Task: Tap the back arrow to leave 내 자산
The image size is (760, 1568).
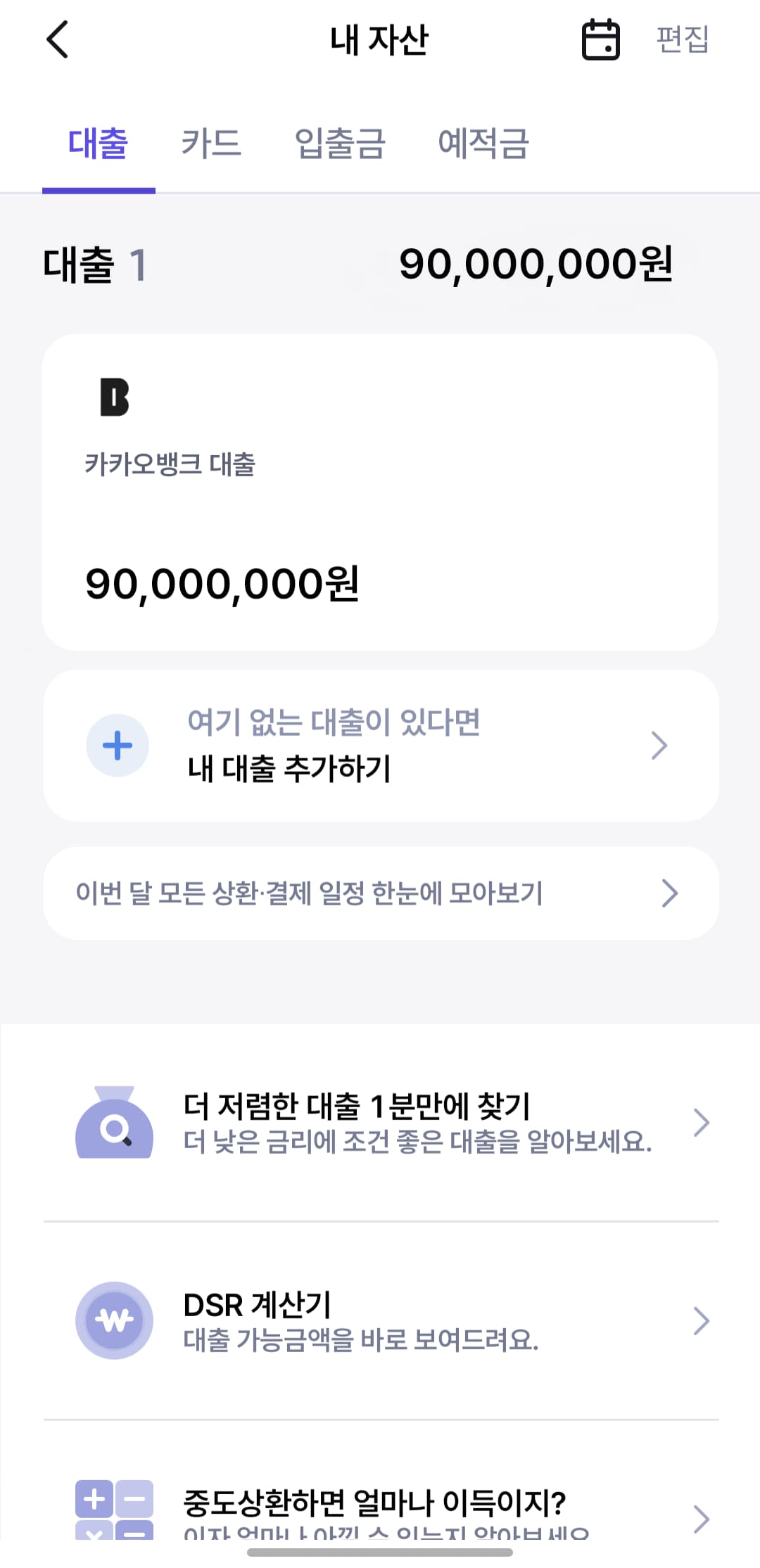Action: (56, 40)
